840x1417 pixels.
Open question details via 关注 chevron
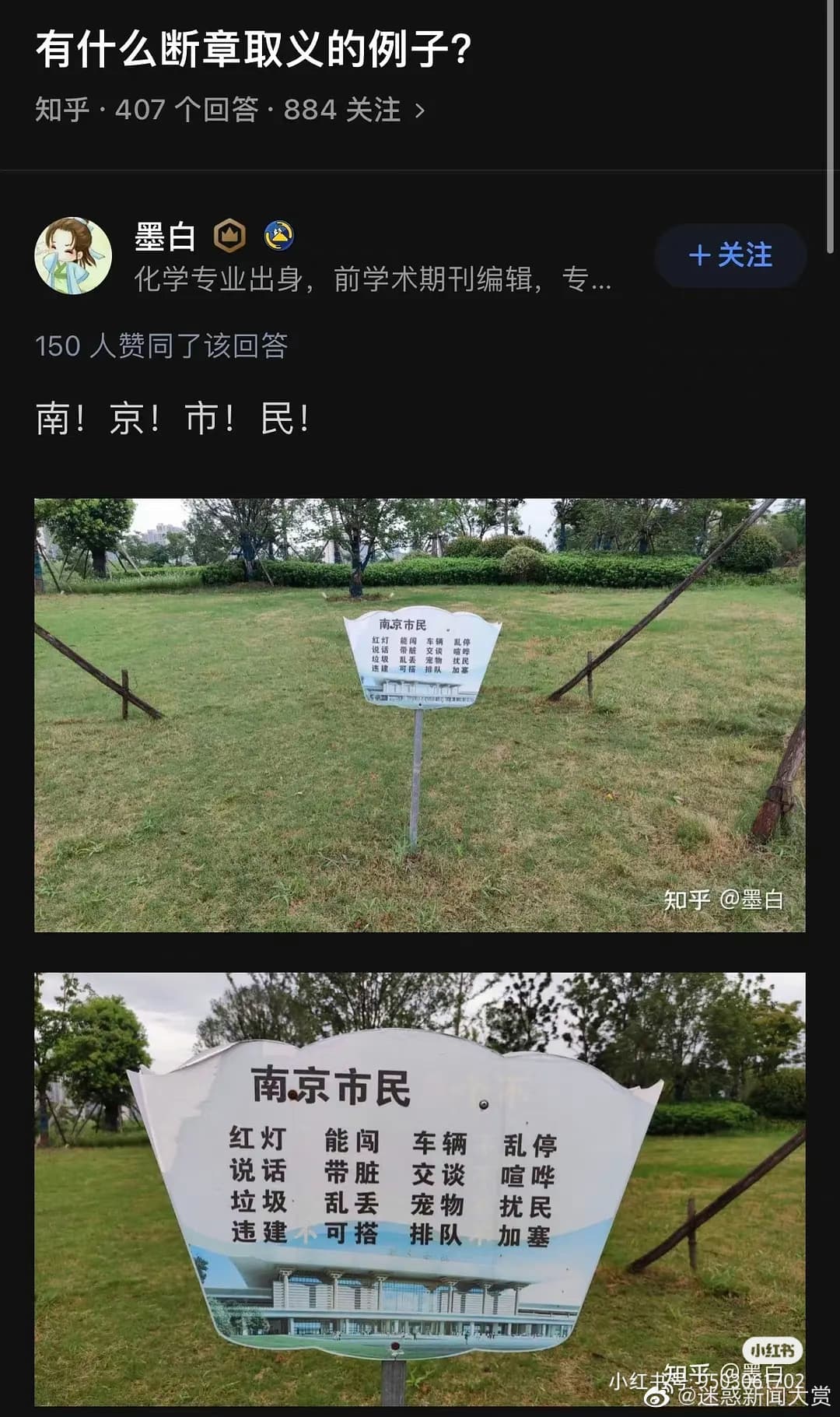pos(420,110)
